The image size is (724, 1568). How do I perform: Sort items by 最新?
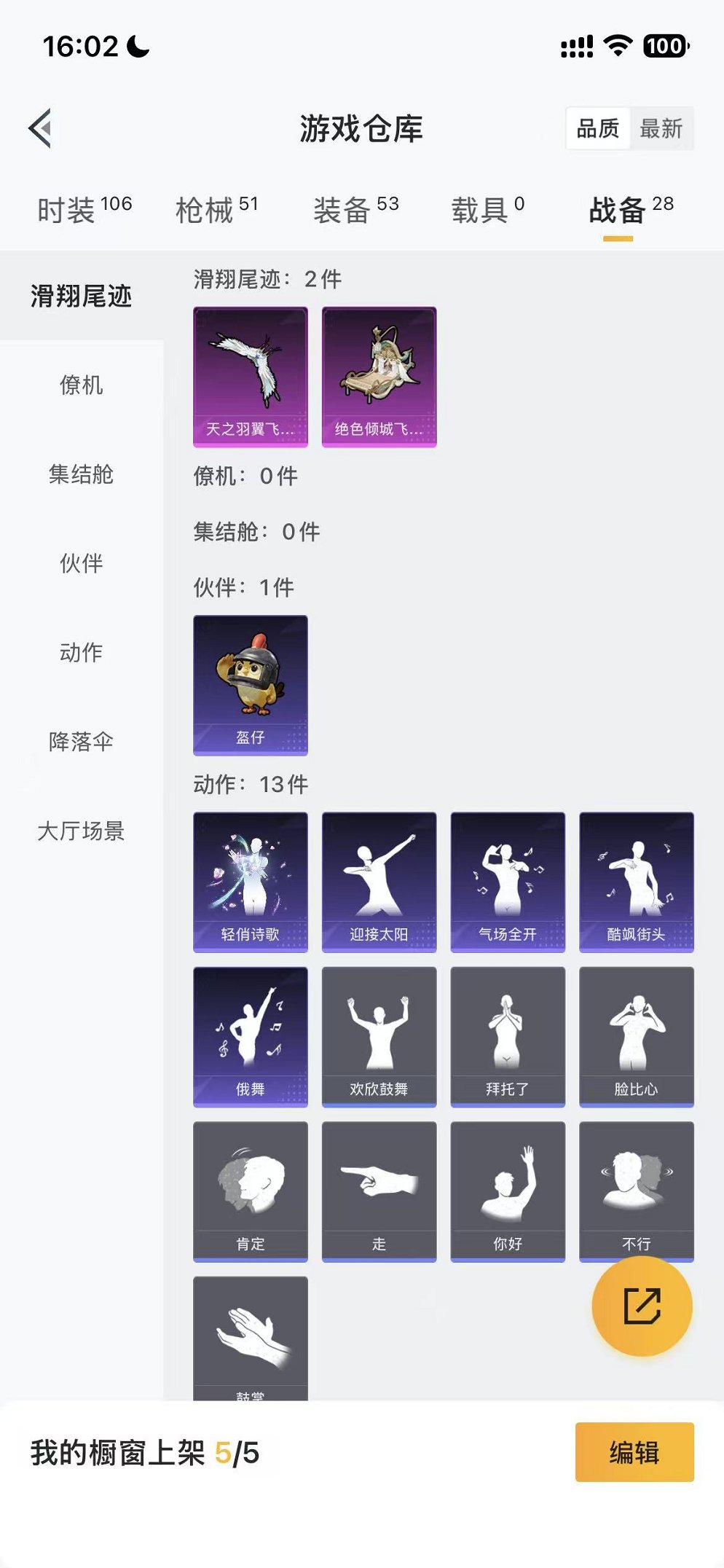click(x=661, y=129)
